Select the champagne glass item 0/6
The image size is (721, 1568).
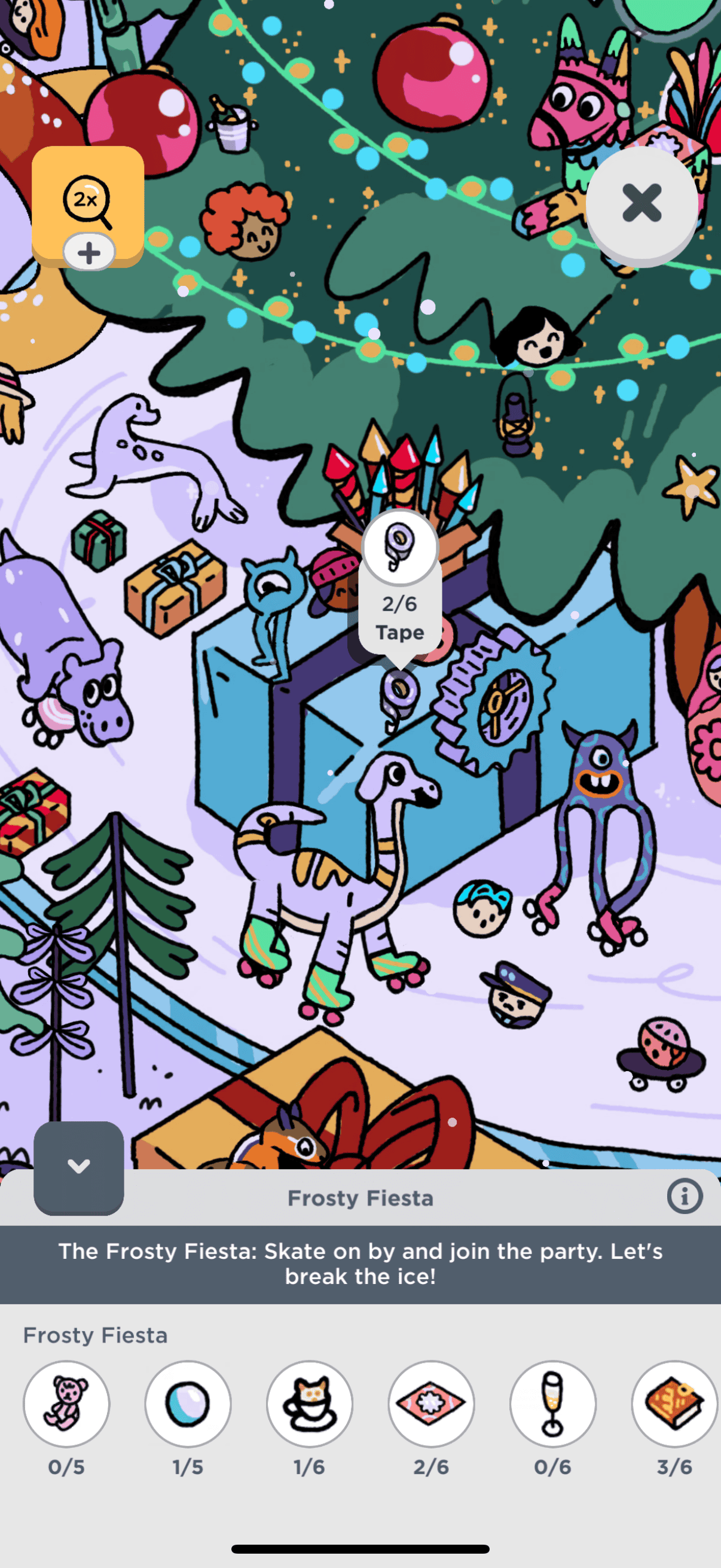pos(552,1404)
